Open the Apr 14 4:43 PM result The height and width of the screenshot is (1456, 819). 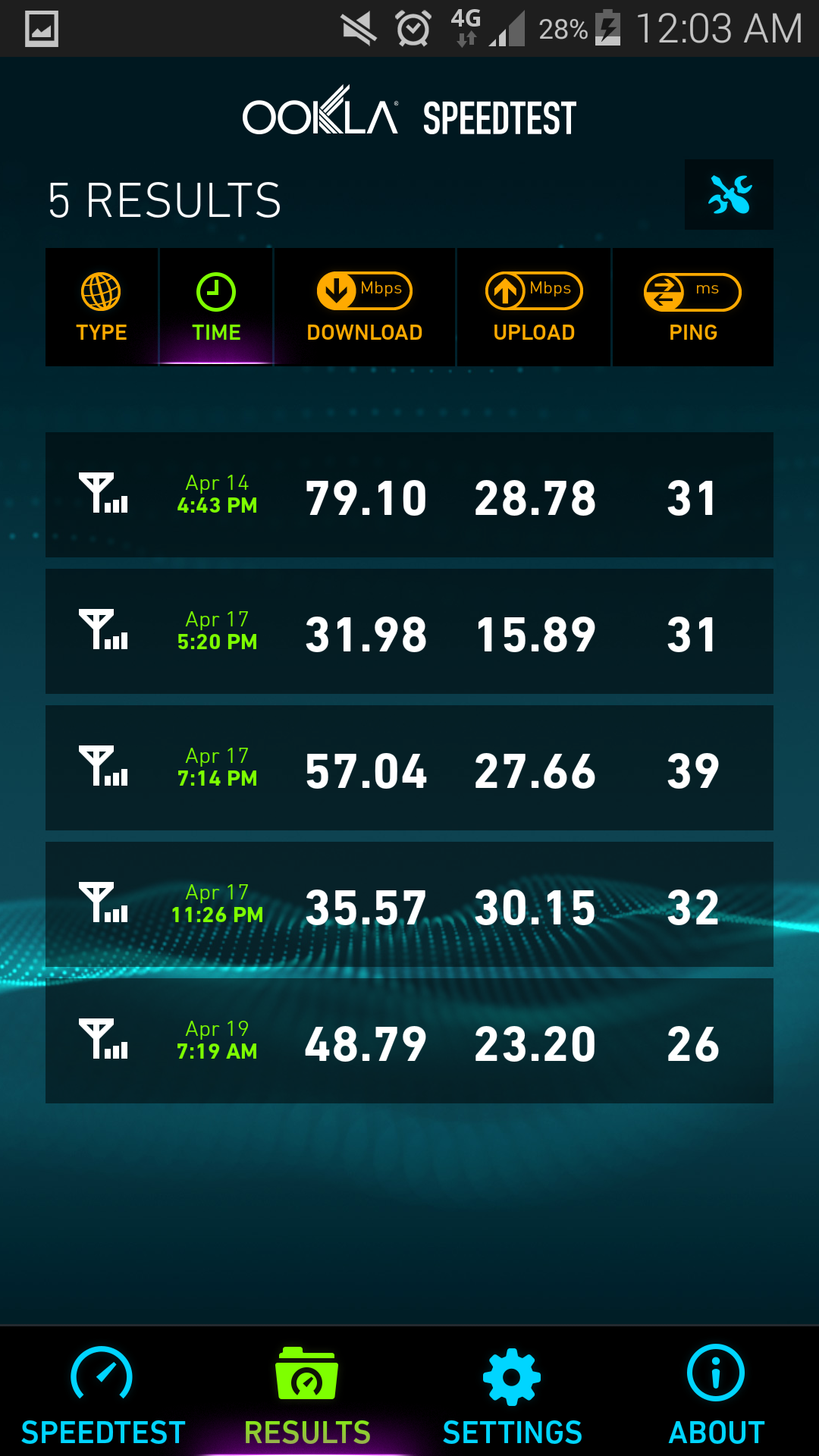tap(409, 495)
